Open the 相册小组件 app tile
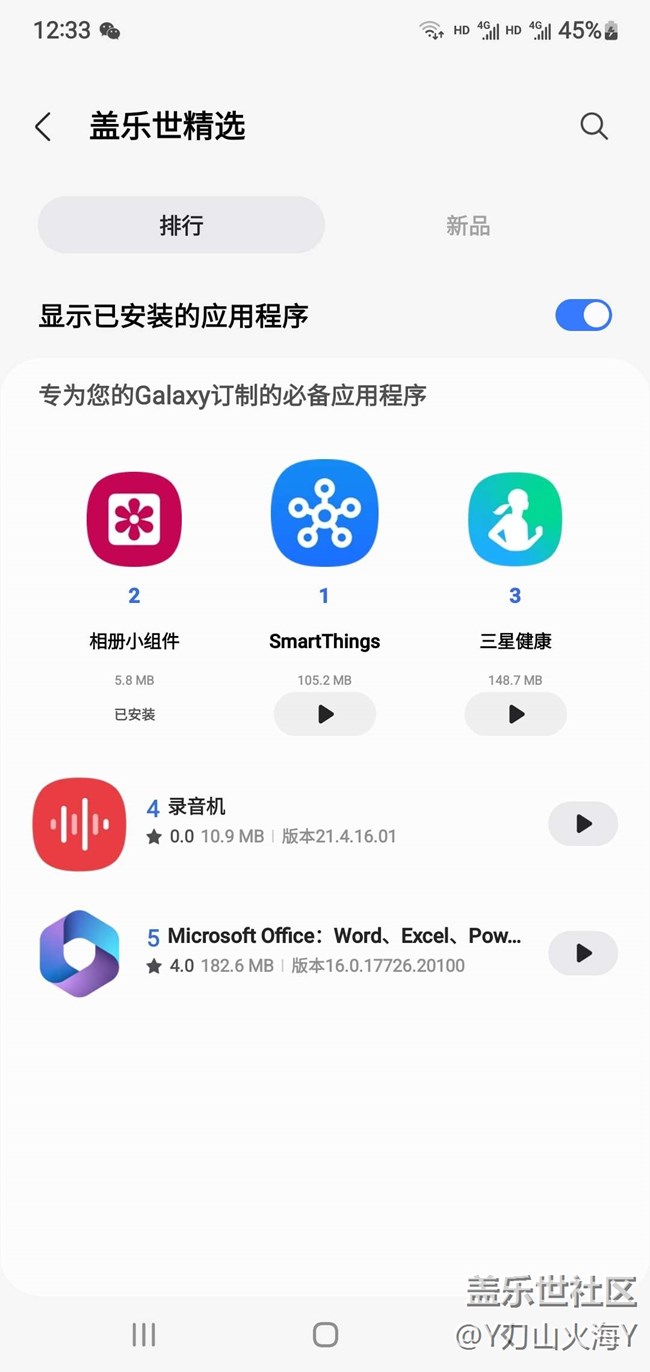This screenshot has width=650, height=1372. [x=134, y=520]
